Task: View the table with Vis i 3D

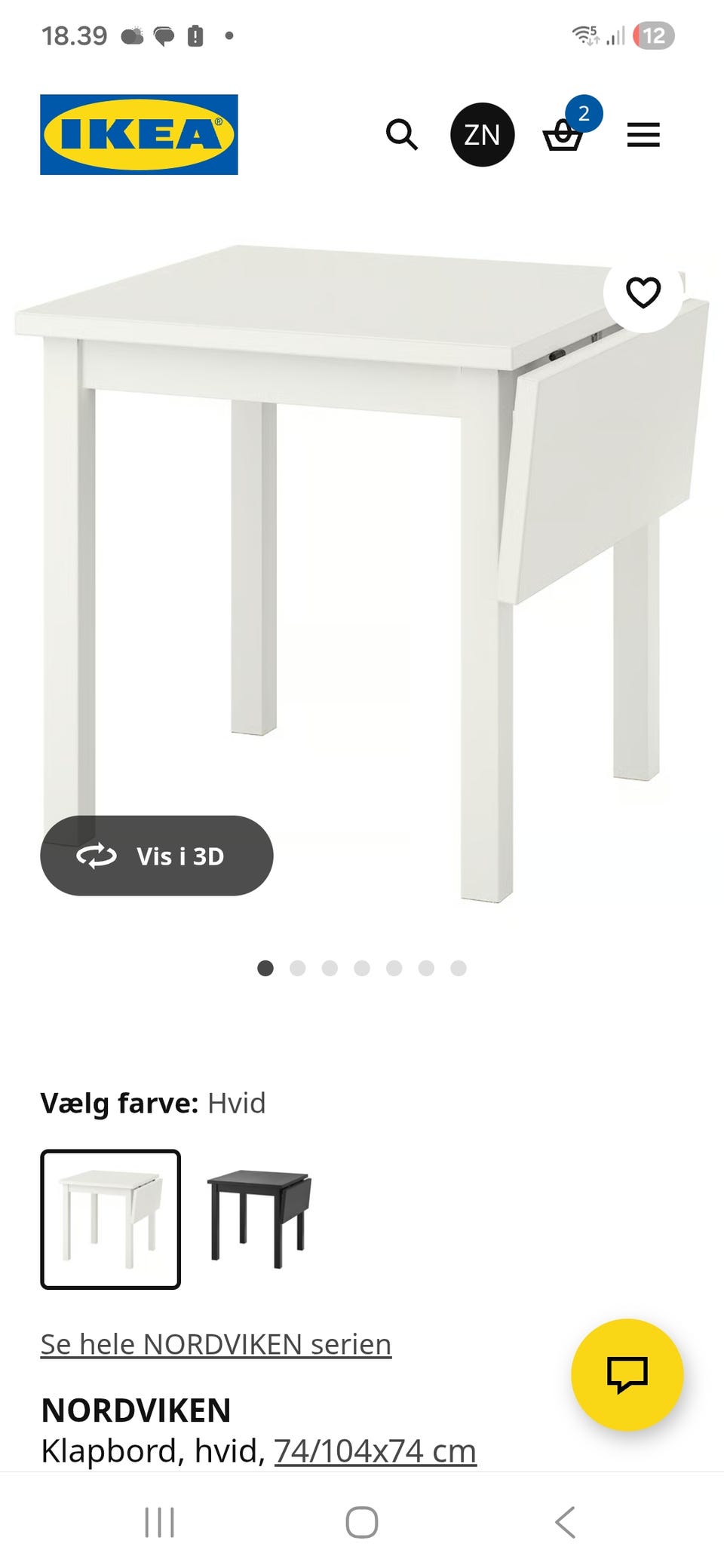Action: pyautogui.click(x=157, y=856)
